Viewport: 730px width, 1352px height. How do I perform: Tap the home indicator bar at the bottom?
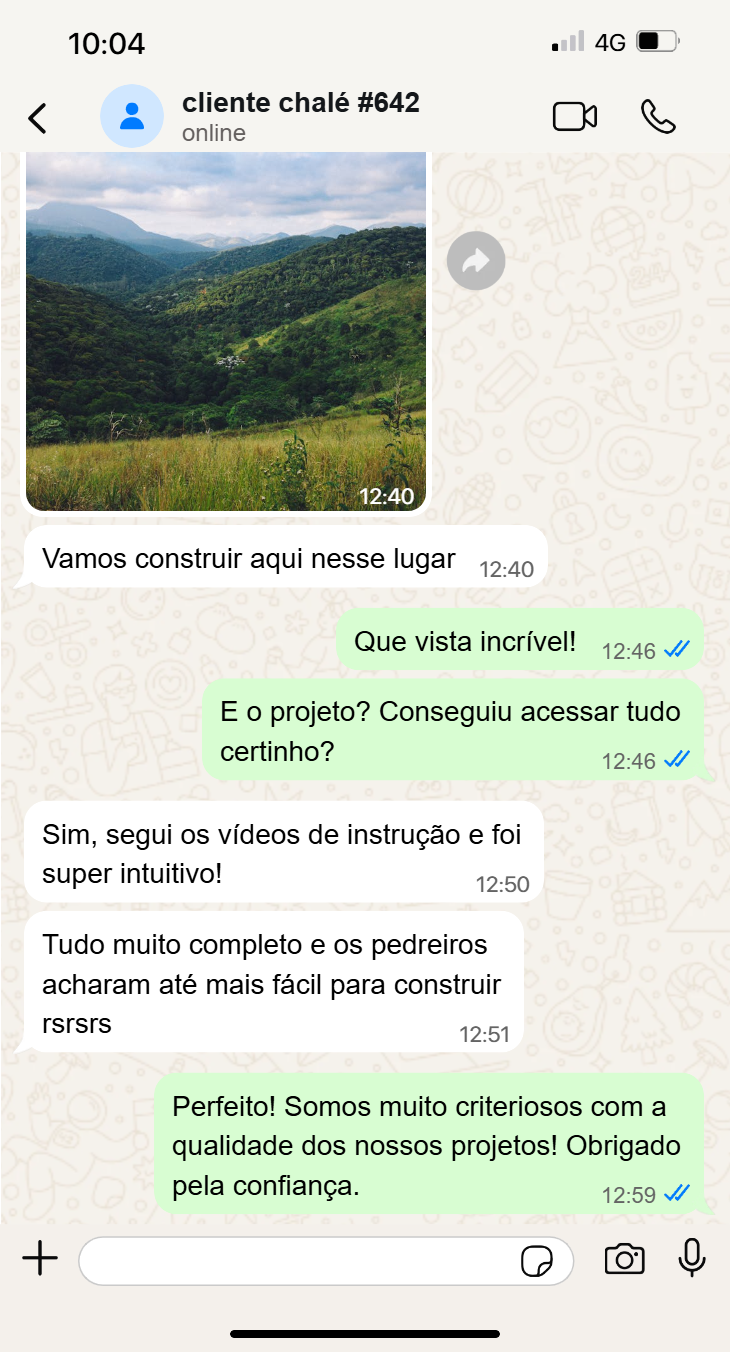click(365, 1333)
